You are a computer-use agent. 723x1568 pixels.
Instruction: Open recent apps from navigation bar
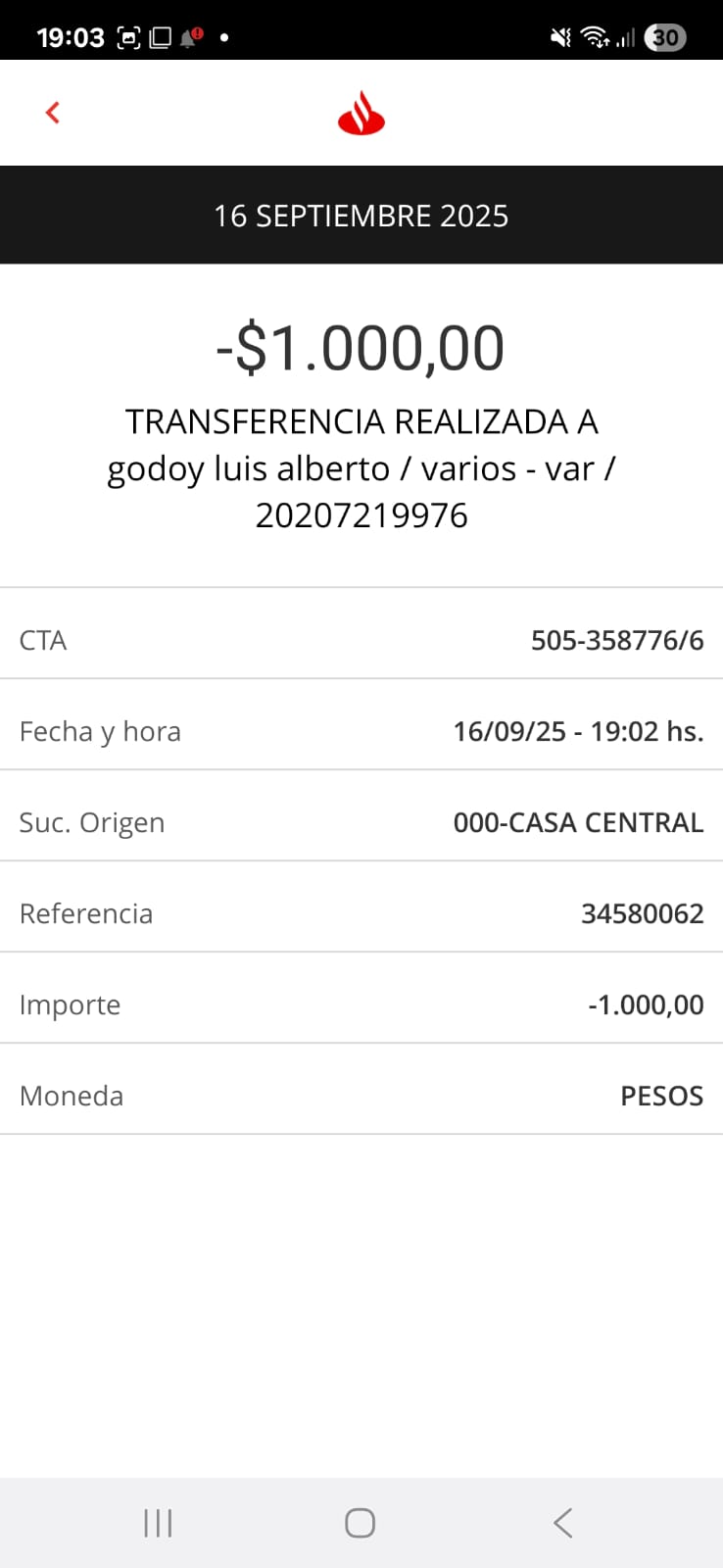pos(158,1523)
